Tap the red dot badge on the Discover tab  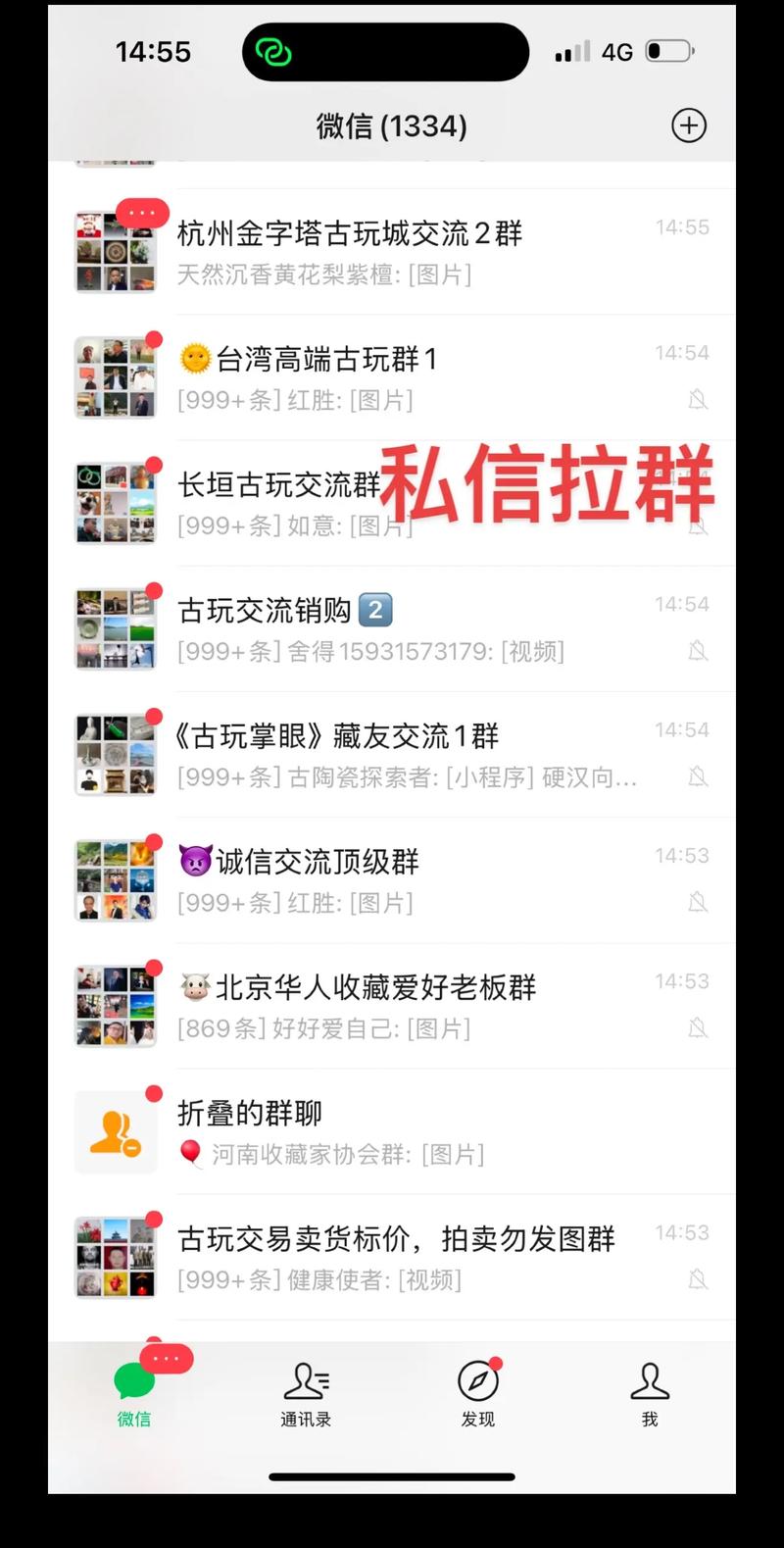tap(495, 1362)
